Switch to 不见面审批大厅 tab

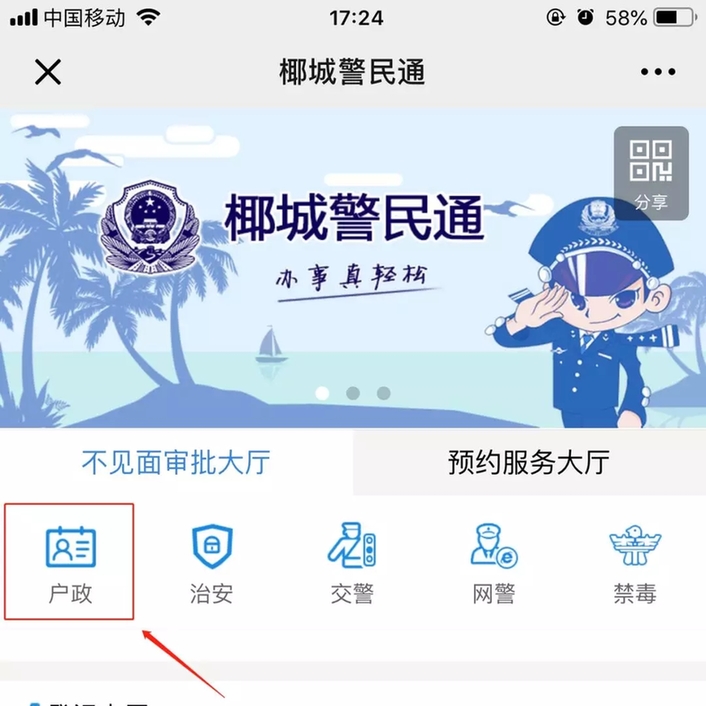176,464
